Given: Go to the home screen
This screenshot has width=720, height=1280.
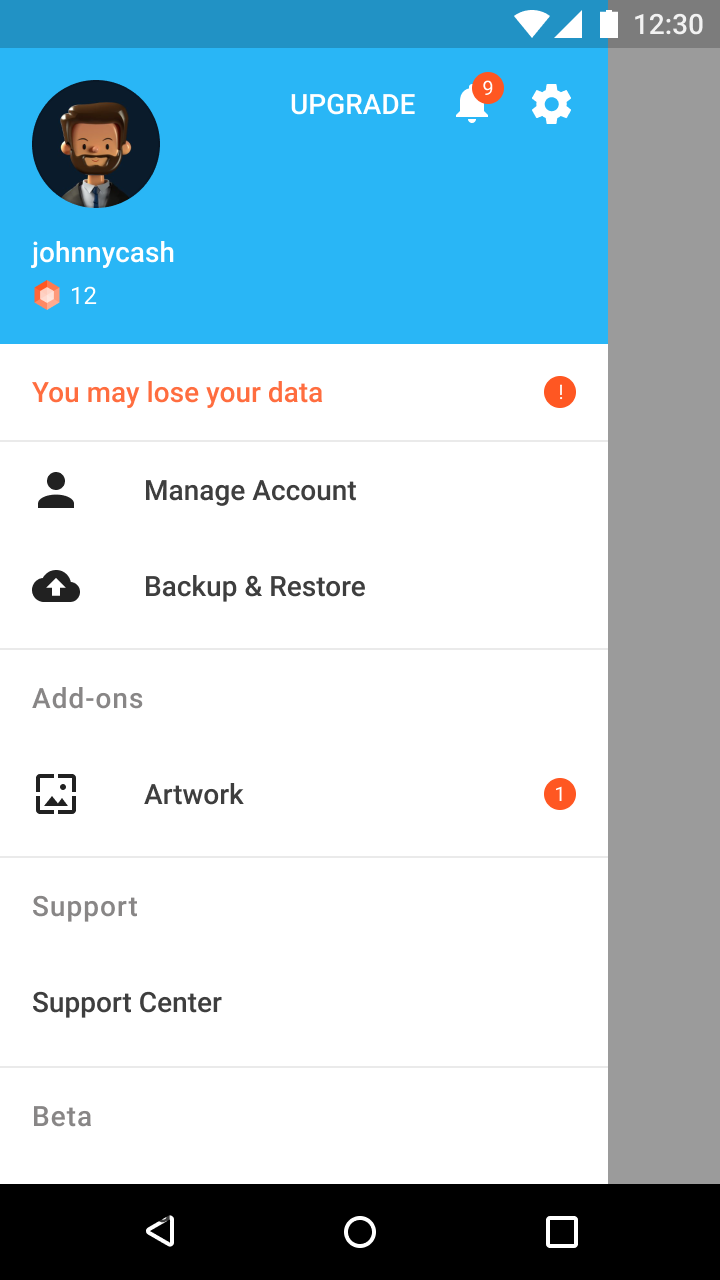Looking at the screenshot, I should point(360,1231).
